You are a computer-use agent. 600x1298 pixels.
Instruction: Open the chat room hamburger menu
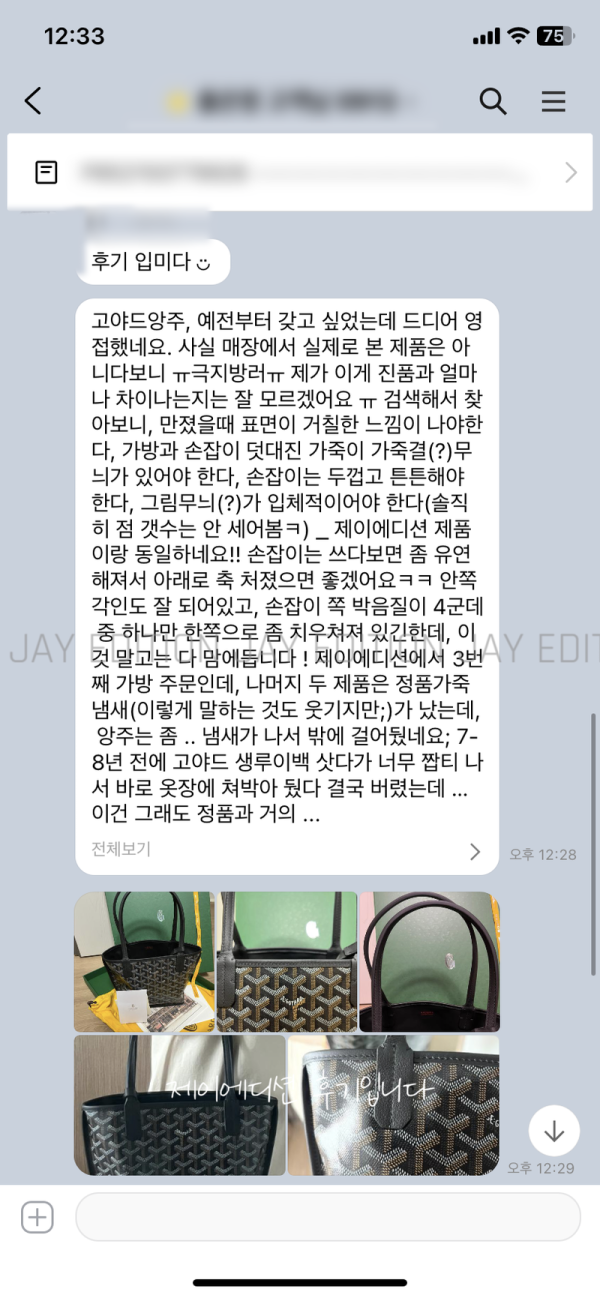[x=553, y=101]
